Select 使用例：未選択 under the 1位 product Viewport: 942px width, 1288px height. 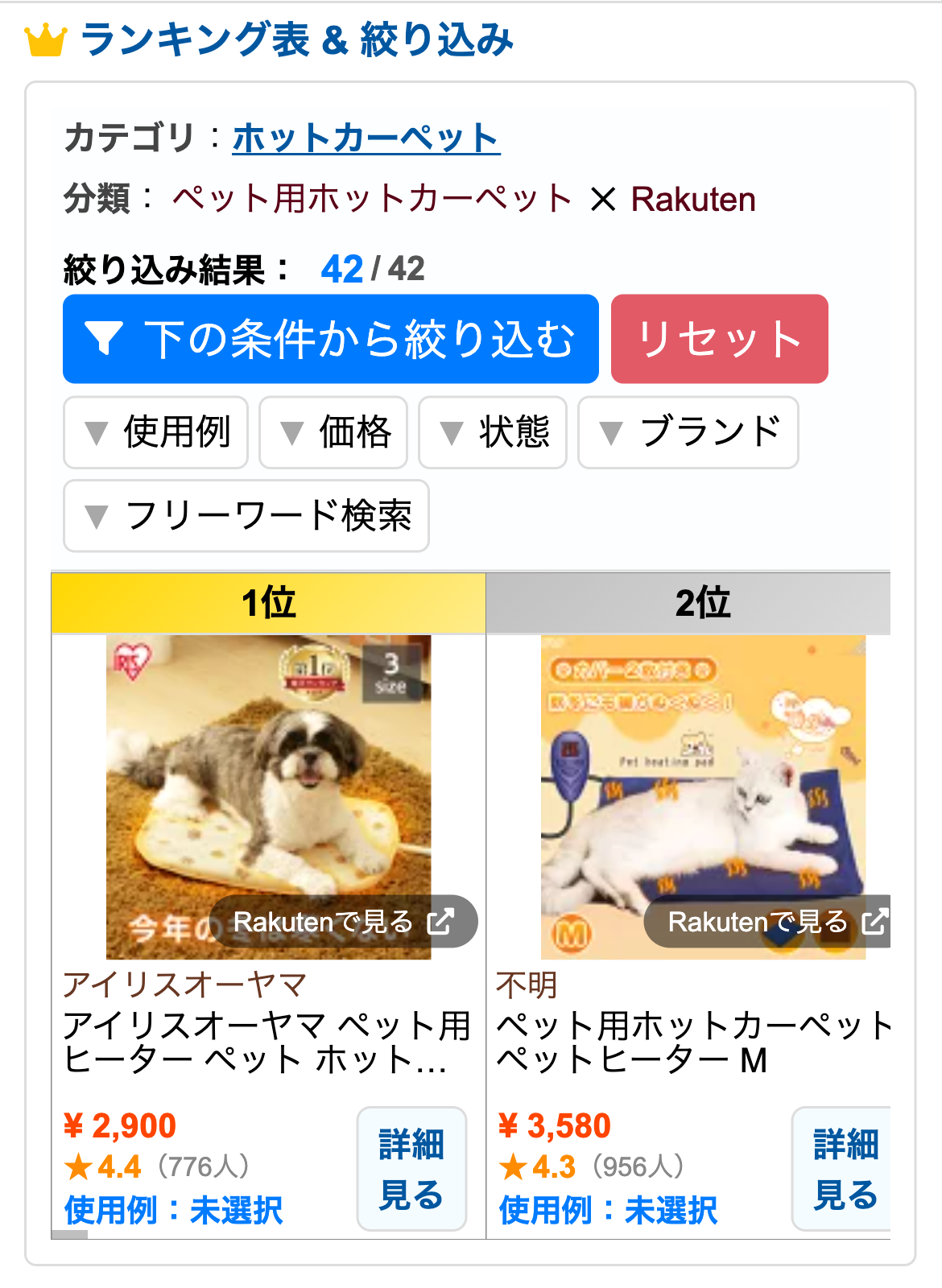coord(174,1210)
